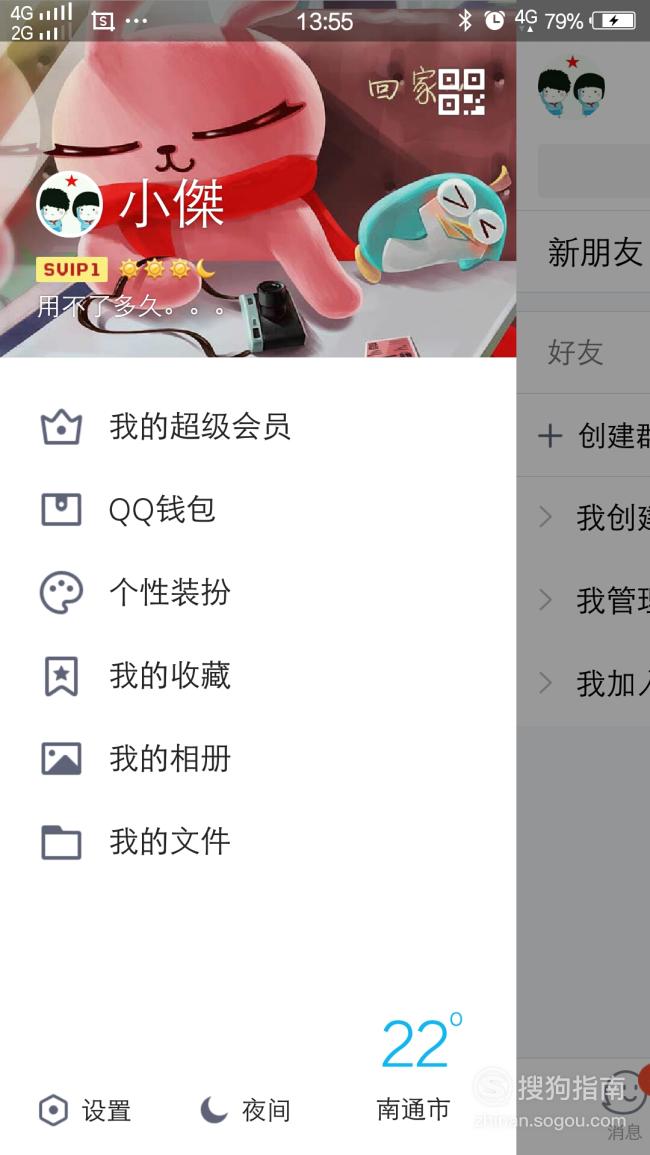Open the QR code icon in header
650x1155 pixels.
[x=461, y=92]
